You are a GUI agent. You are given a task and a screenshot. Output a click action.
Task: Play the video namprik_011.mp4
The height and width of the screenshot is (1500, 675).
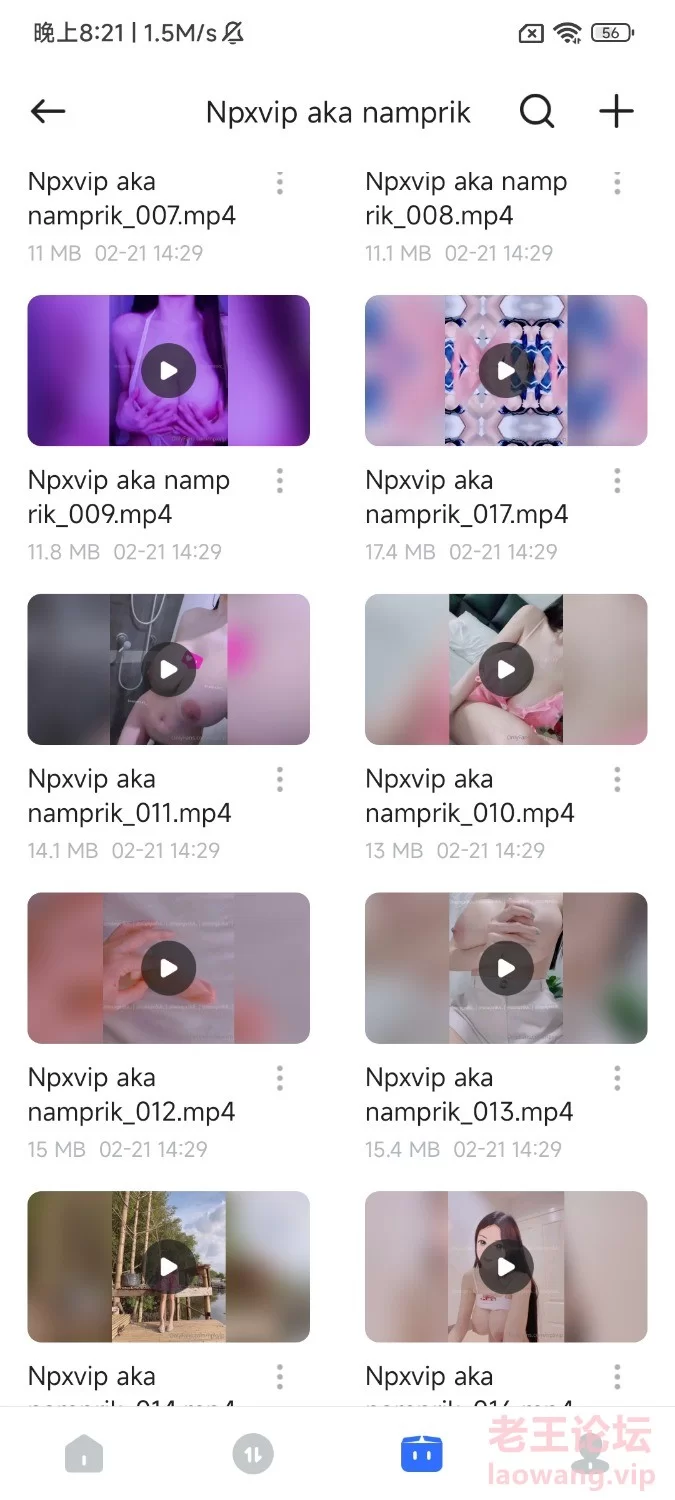pos(168,669)
